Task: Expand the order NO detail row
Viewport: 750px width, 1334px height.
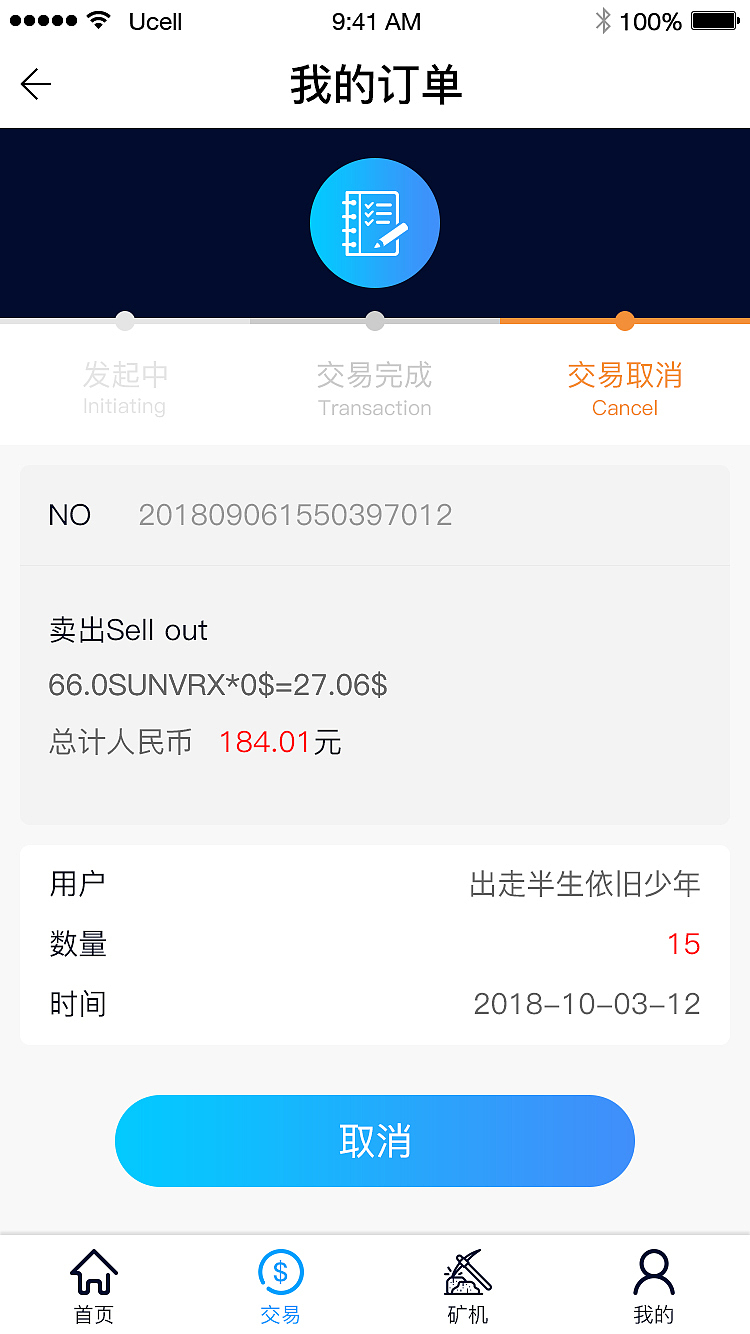Action: [x=375, y=514]
